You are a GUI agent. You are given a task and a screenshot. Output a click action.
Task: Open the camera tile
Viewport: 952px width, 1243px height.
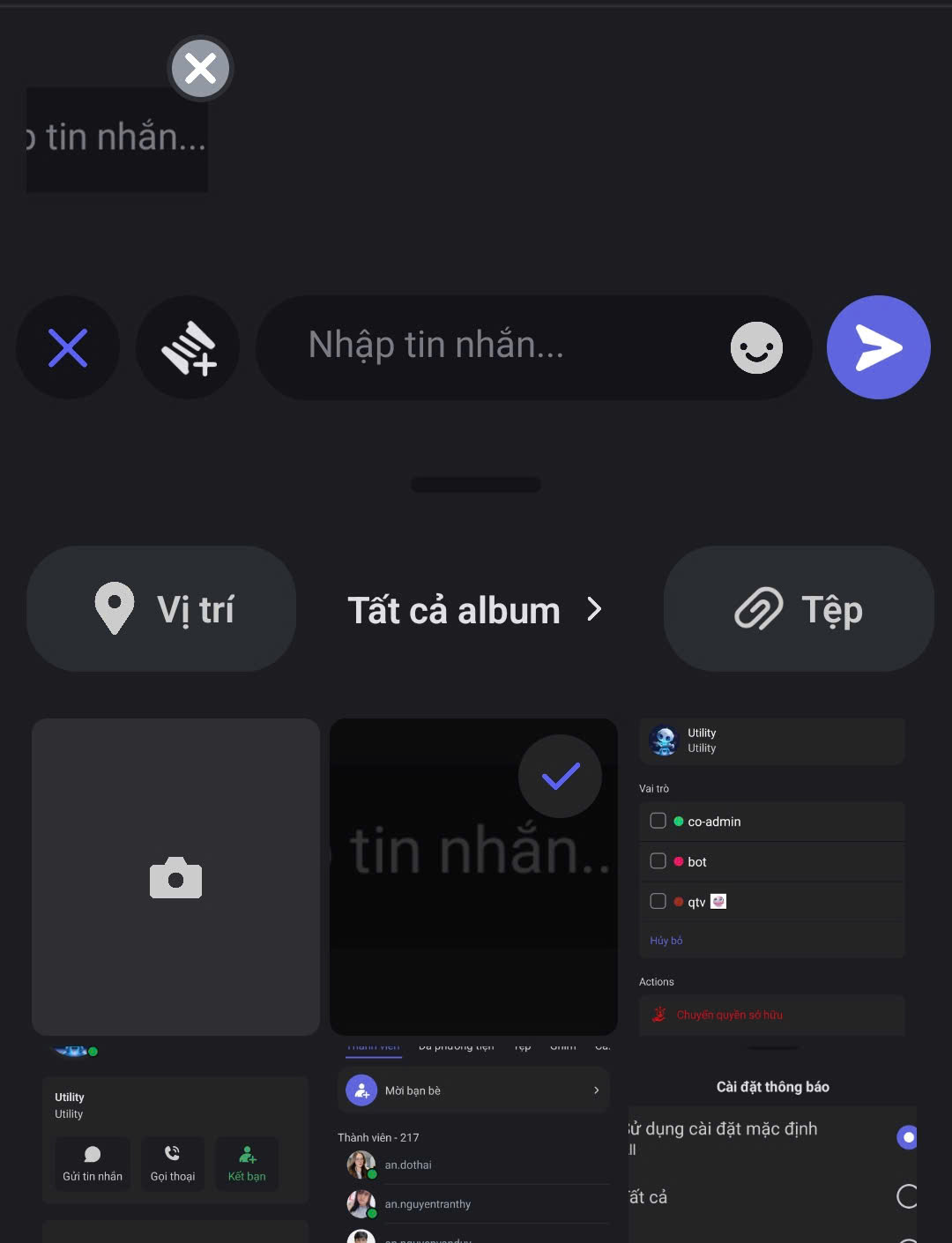175,877
